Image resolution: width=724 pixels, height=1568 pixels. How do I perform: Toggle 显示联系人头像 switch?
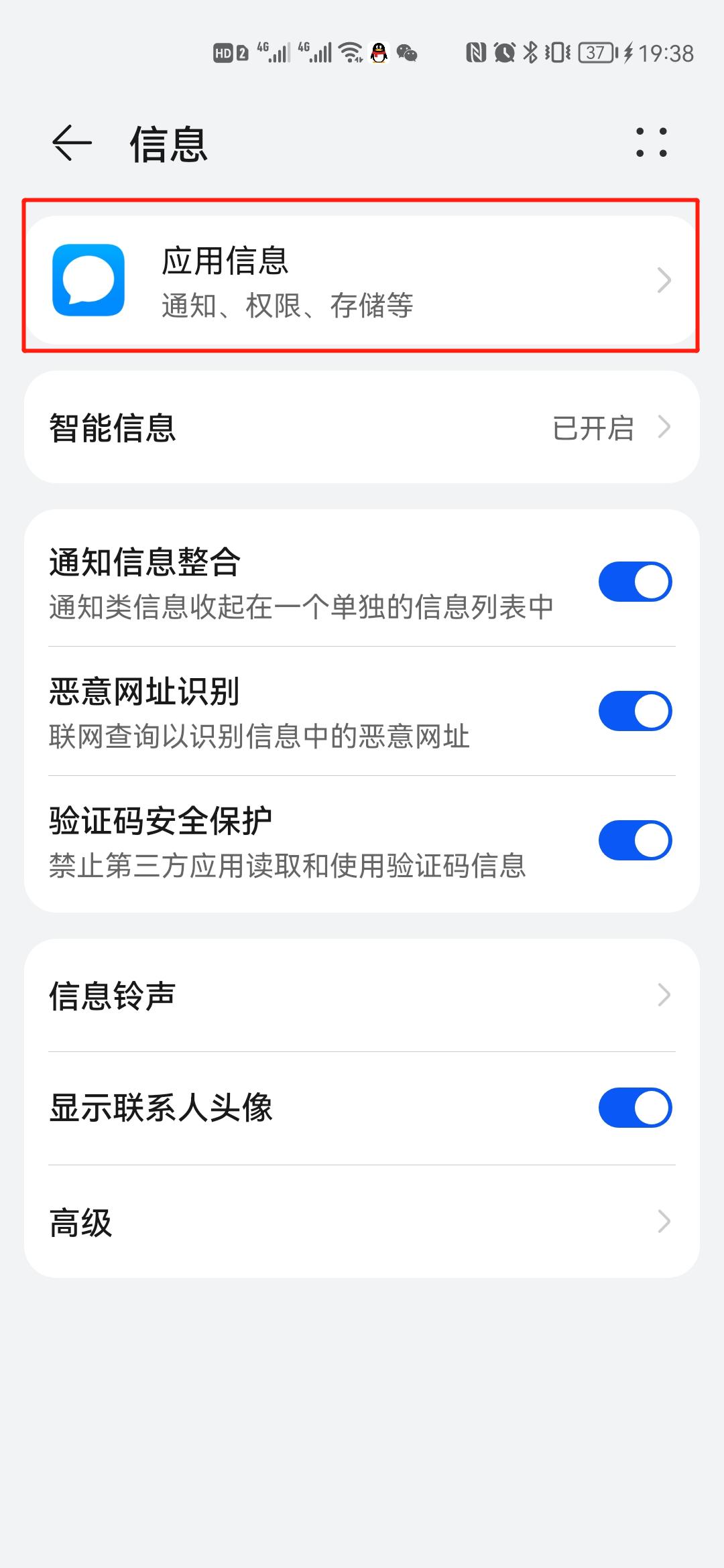tap(635, 1108)
